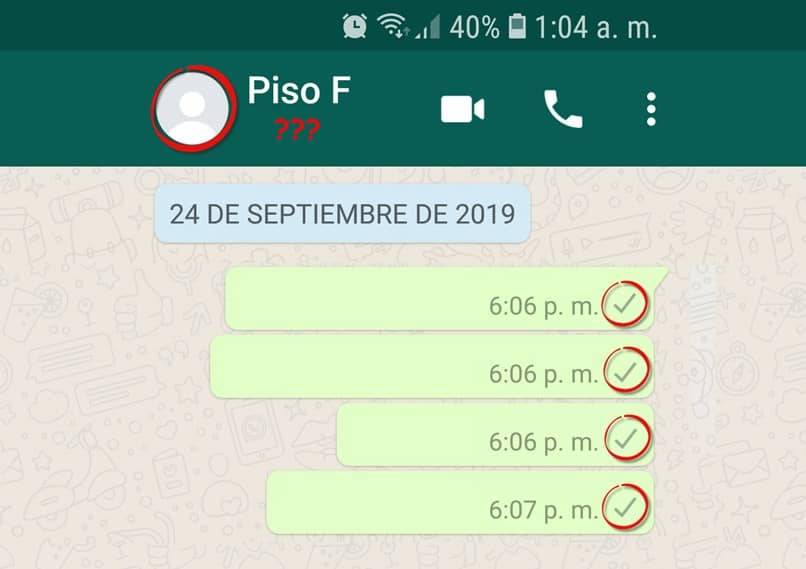The image size is (806, 569).
Task: Open Piso F profile picture
Action: 194,108
